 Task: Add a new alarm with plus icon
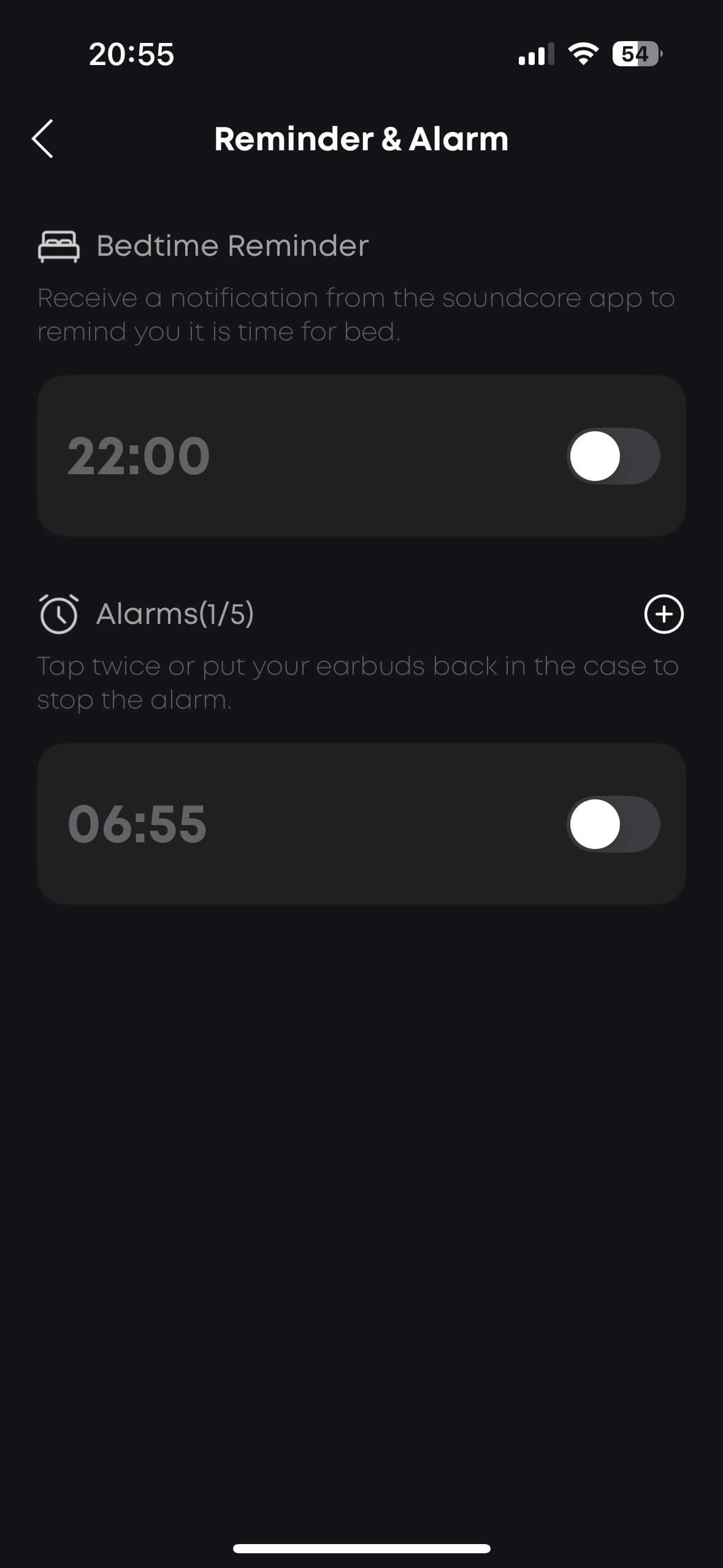click(x=664, y=613)
